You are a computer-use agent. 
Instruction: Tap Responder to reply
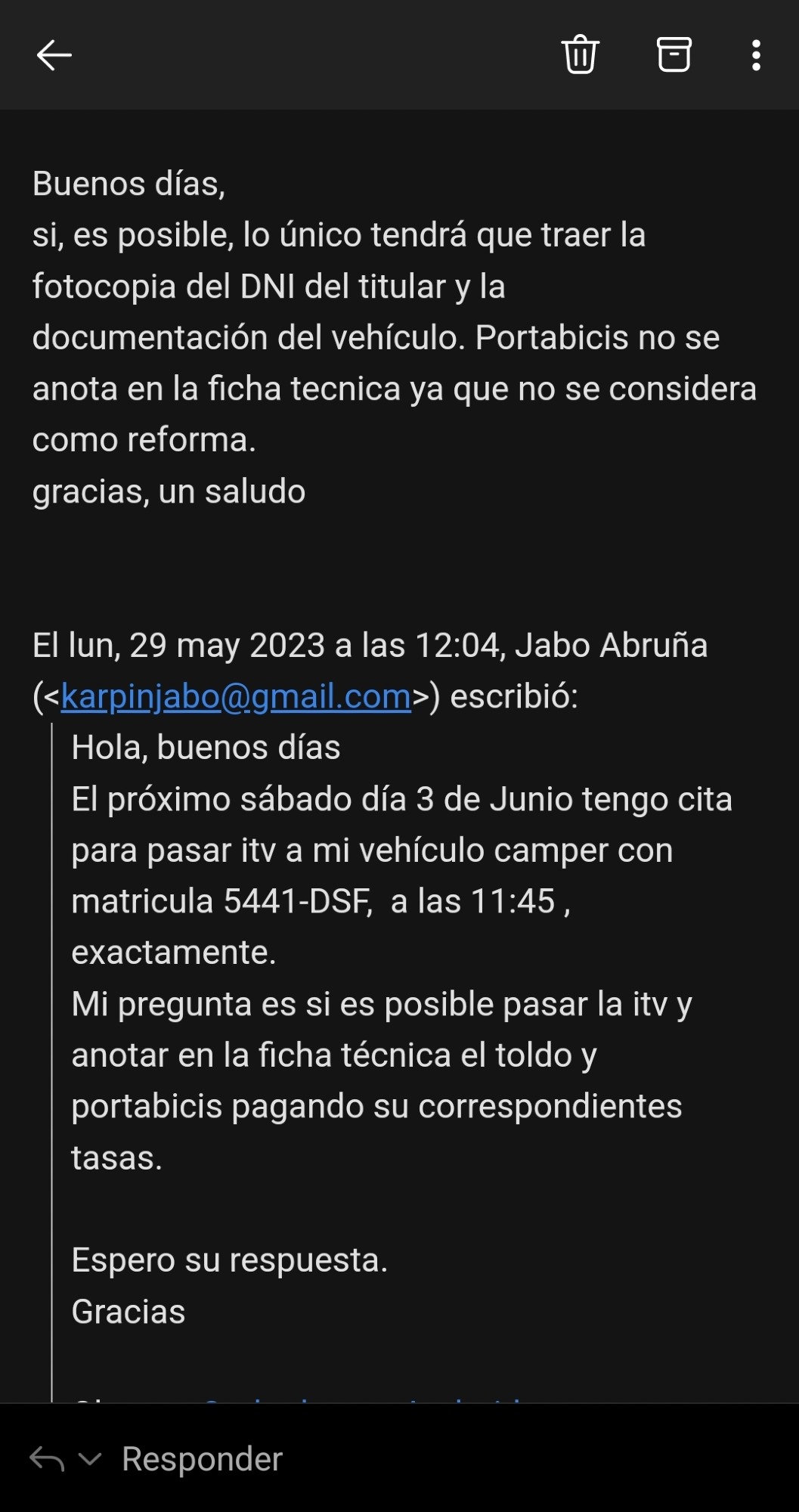pos(202,1459)
